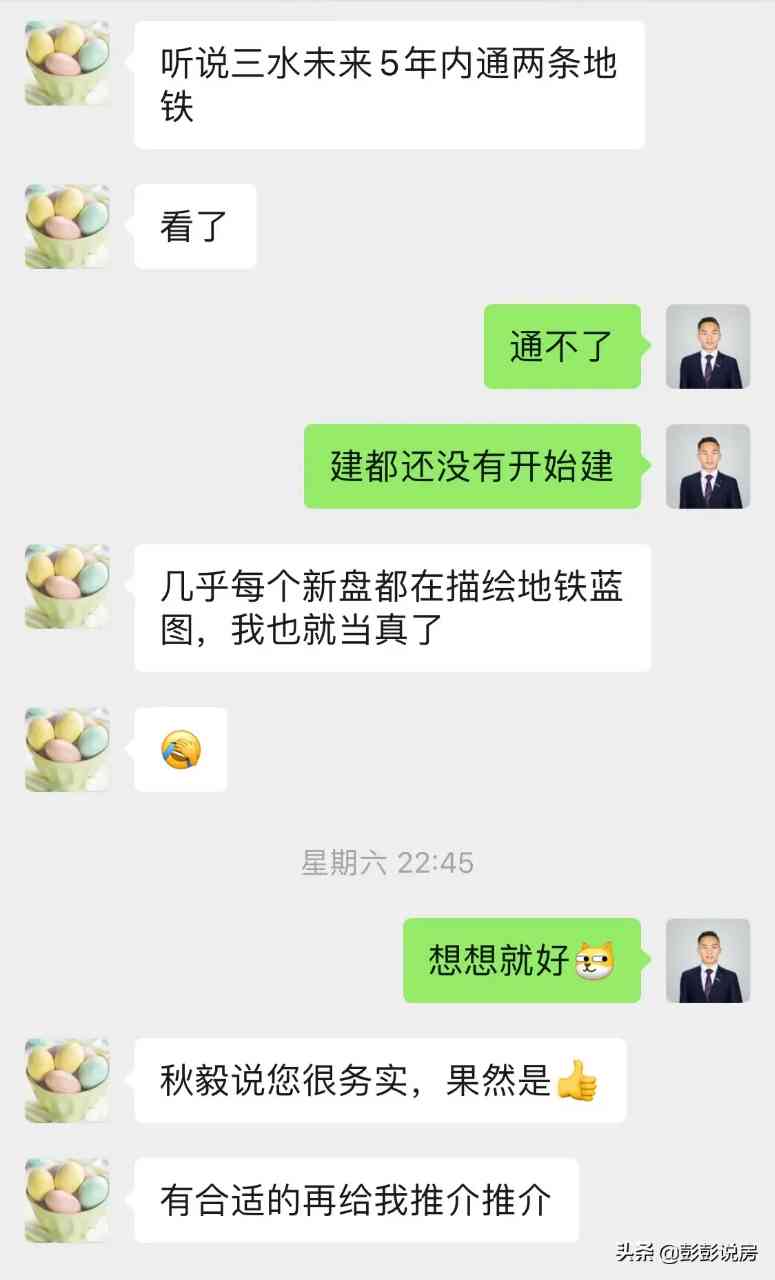Viewport: 775px width, 1280px height.
Task: Tap the egg avatar next to 看了
Action: (x=67, y=226)
